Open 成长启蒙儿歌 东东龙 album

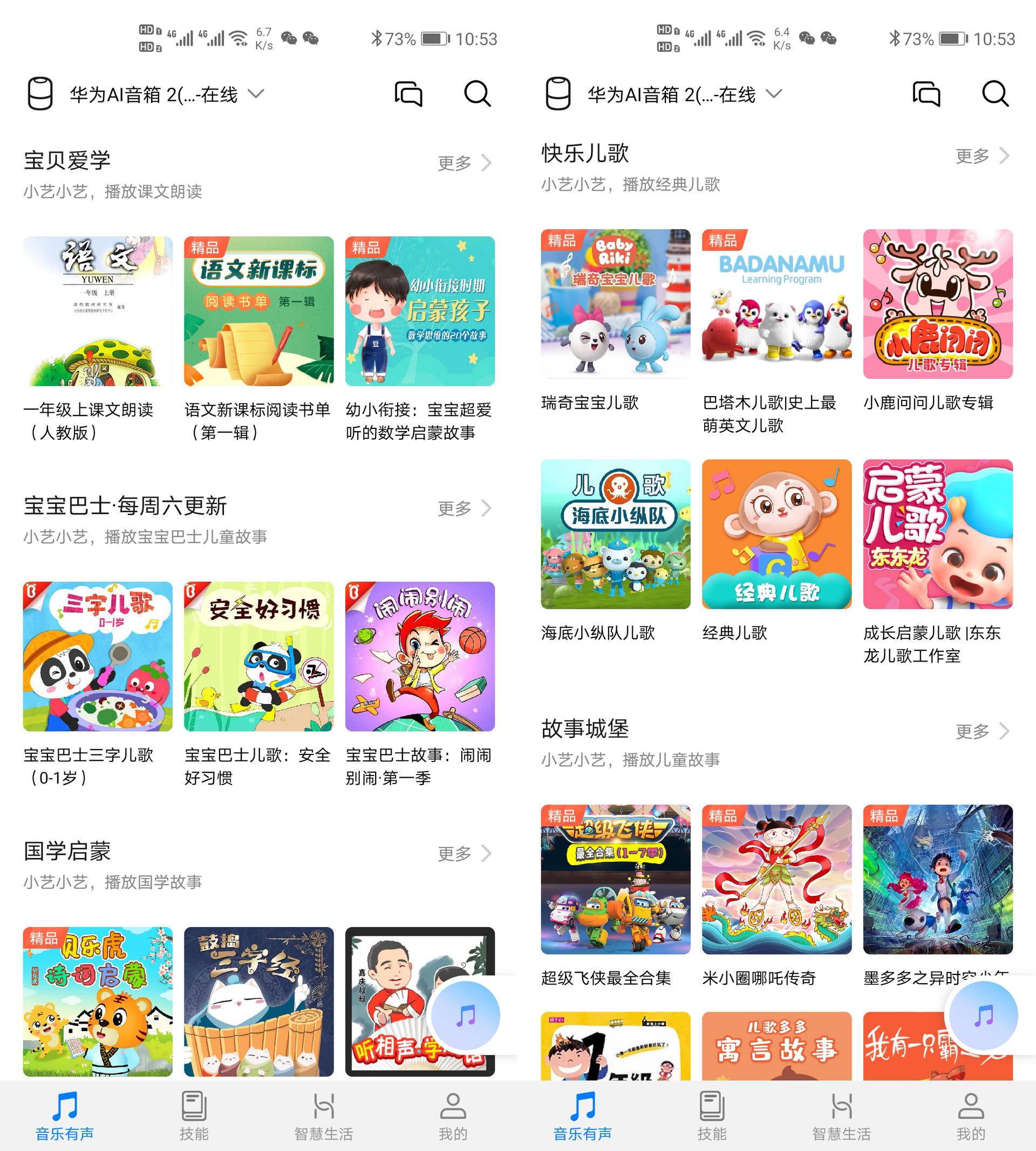[937, 534]
